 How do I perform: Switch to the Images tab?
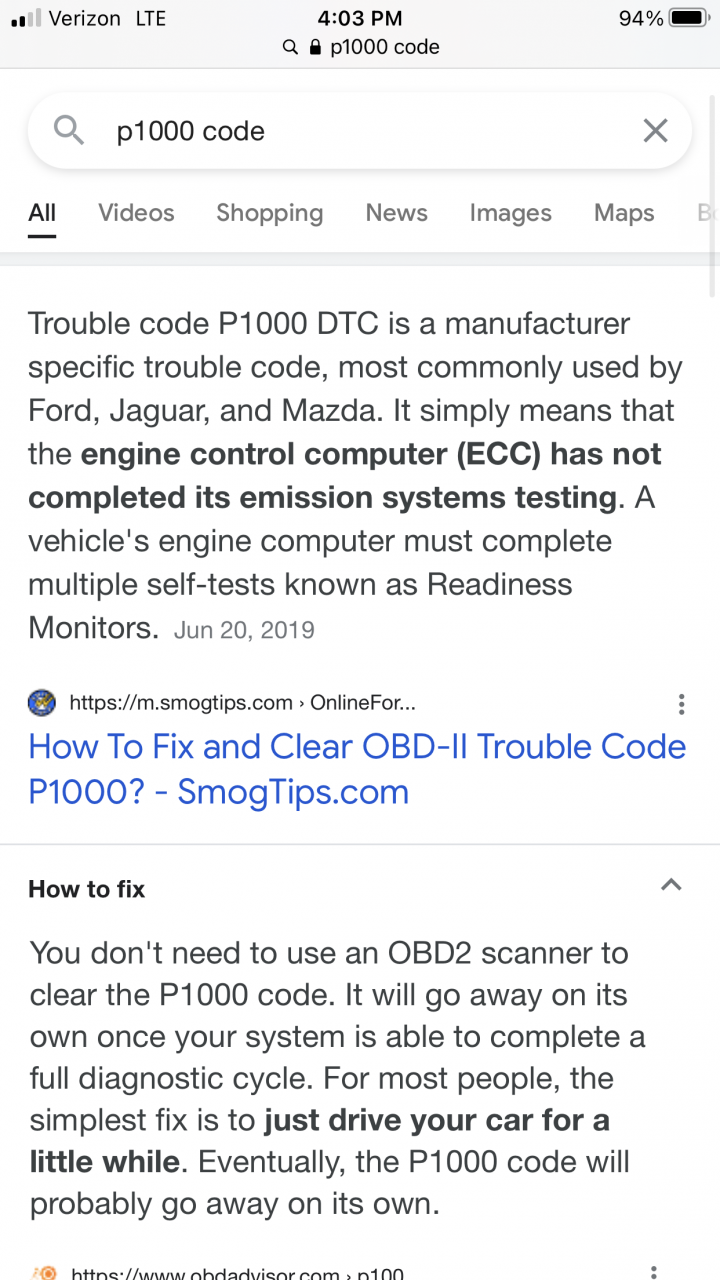click(x=510, y=213)
